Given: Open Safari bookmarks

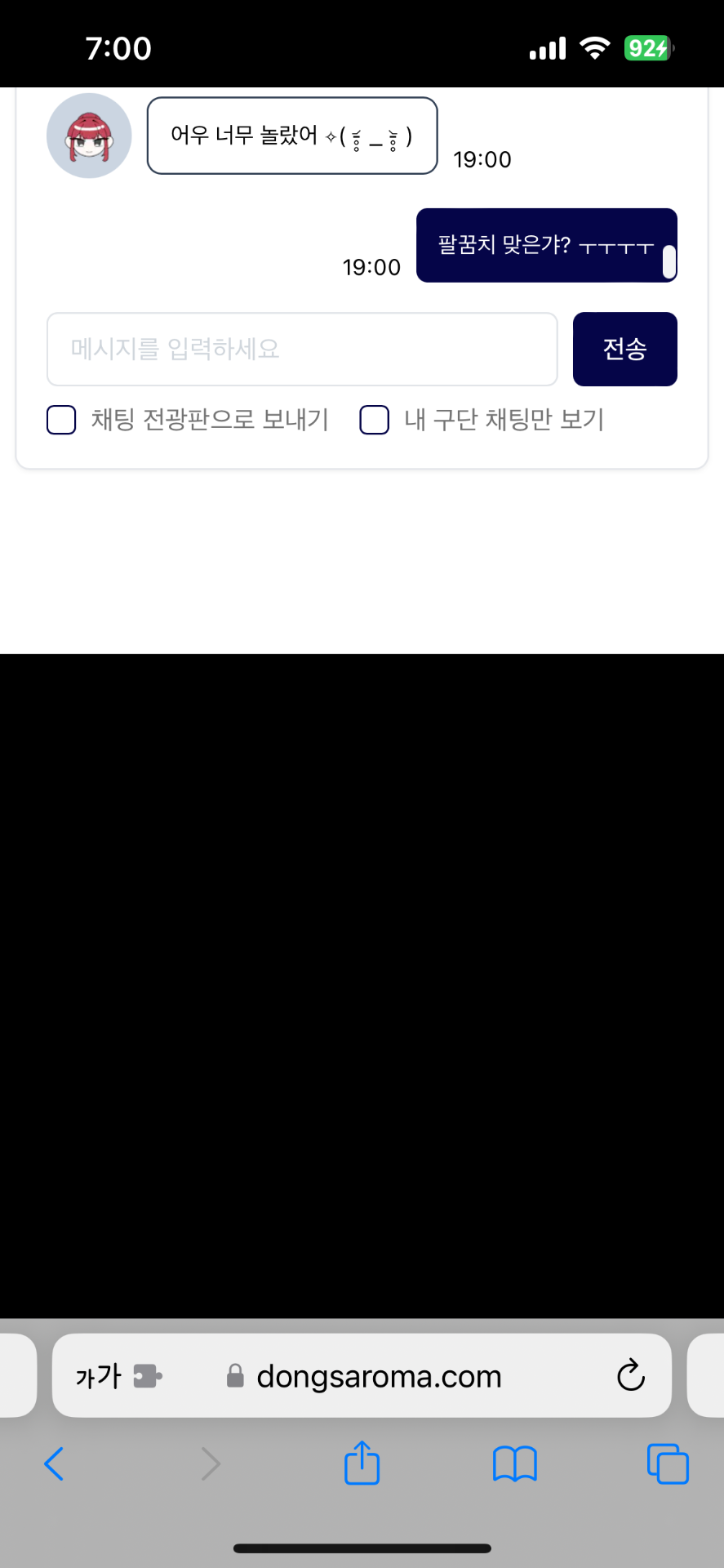Looking at the screenshot, I should [x=514, y=1463].
